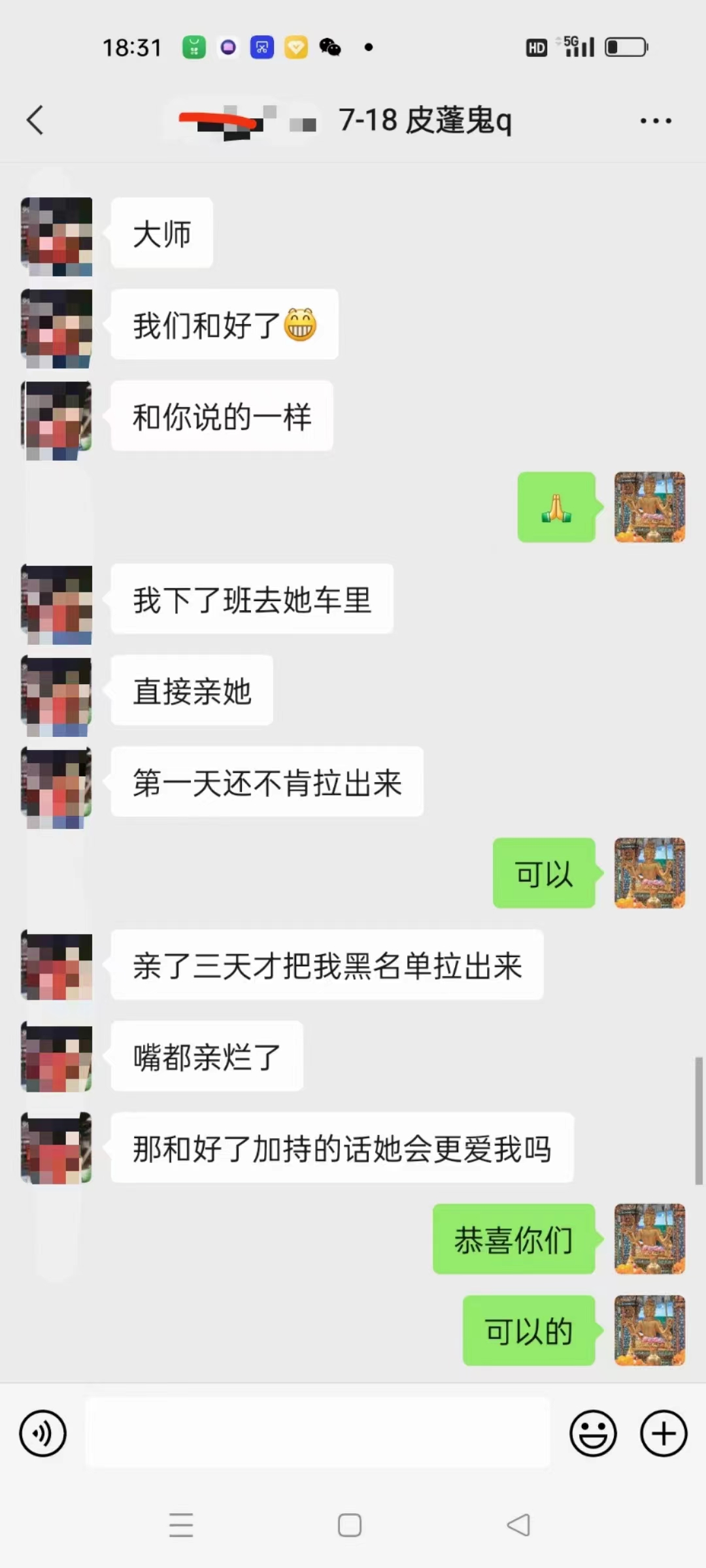Go back to the chat list

pyautogui.click(x=35, y=120)
